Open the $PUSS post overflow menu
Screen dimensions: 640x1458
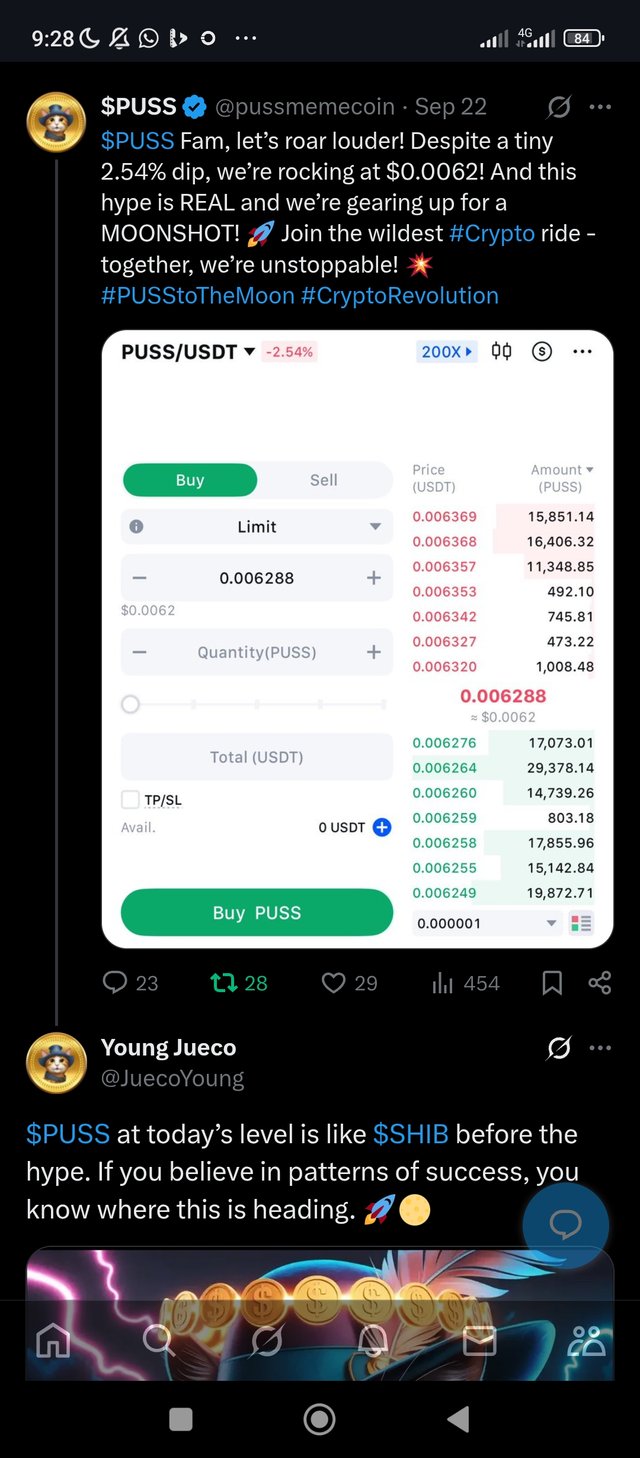click(600, 107)
